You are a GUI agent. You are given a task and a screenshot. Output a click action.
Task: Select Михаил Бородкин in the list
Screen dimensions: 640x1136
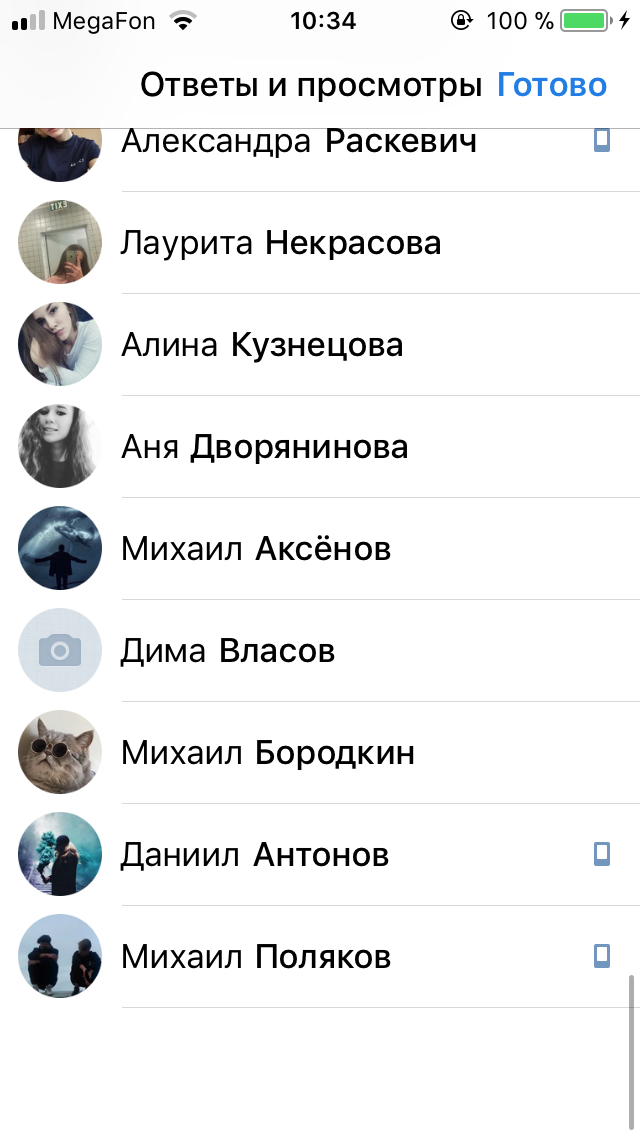pyautogui.click(x=320, y=753)
